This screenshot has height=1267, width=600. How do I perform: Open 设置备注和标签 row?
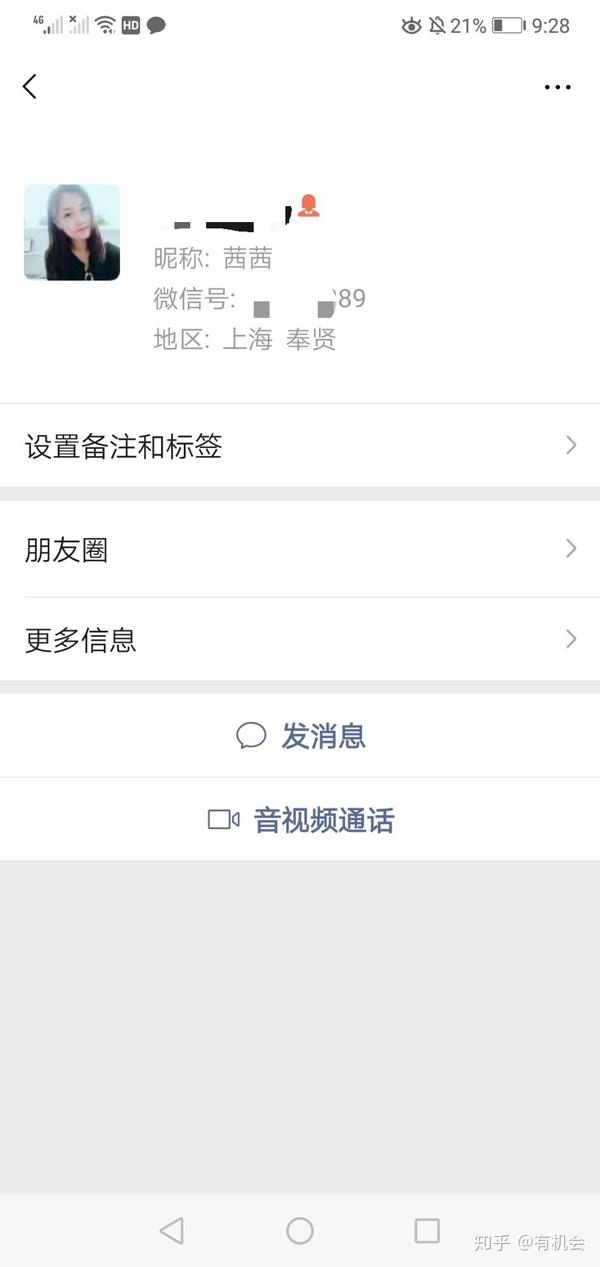pos(300,446)
